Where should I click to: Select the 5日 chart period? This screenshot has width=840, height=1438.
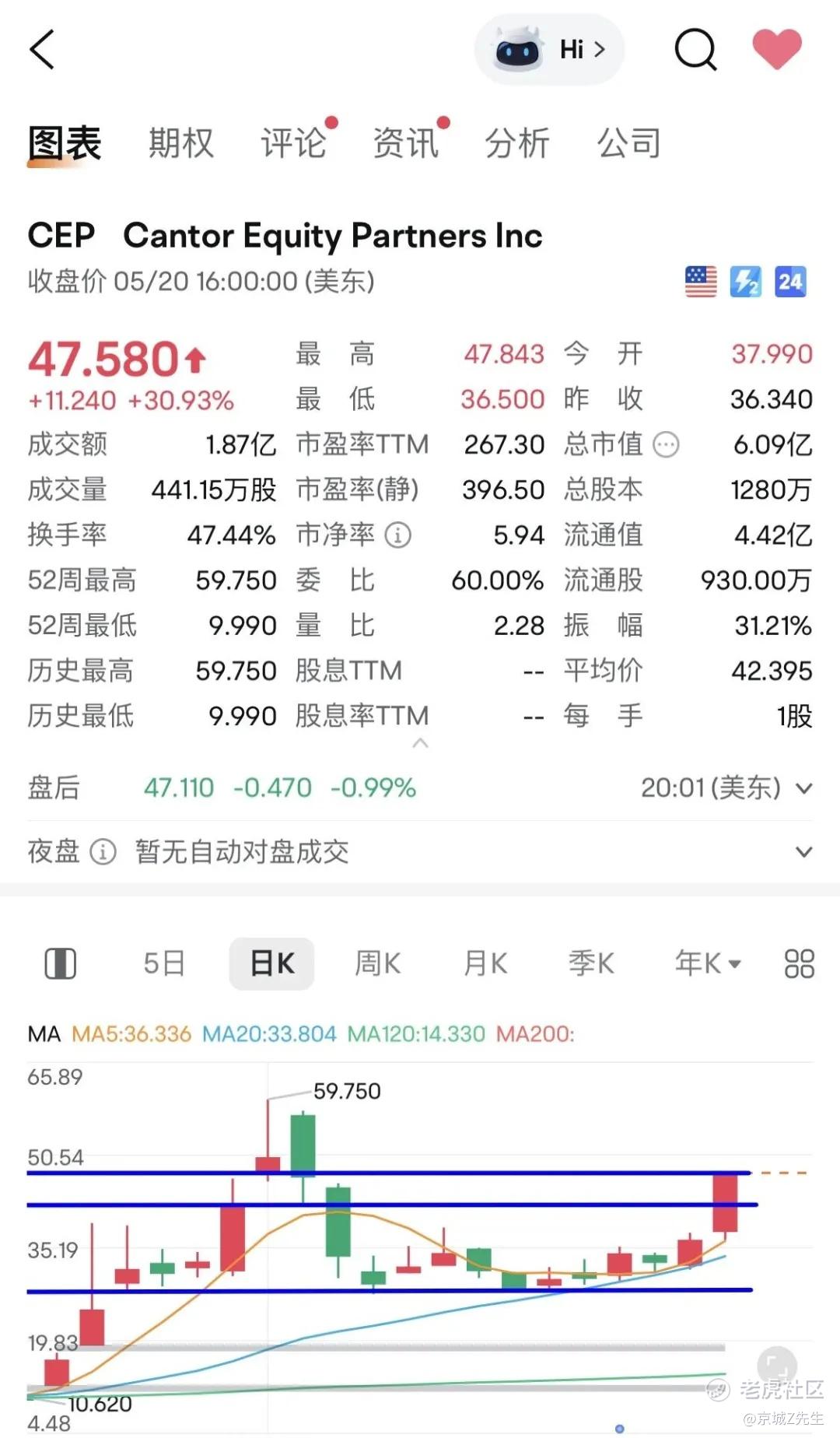164,963
